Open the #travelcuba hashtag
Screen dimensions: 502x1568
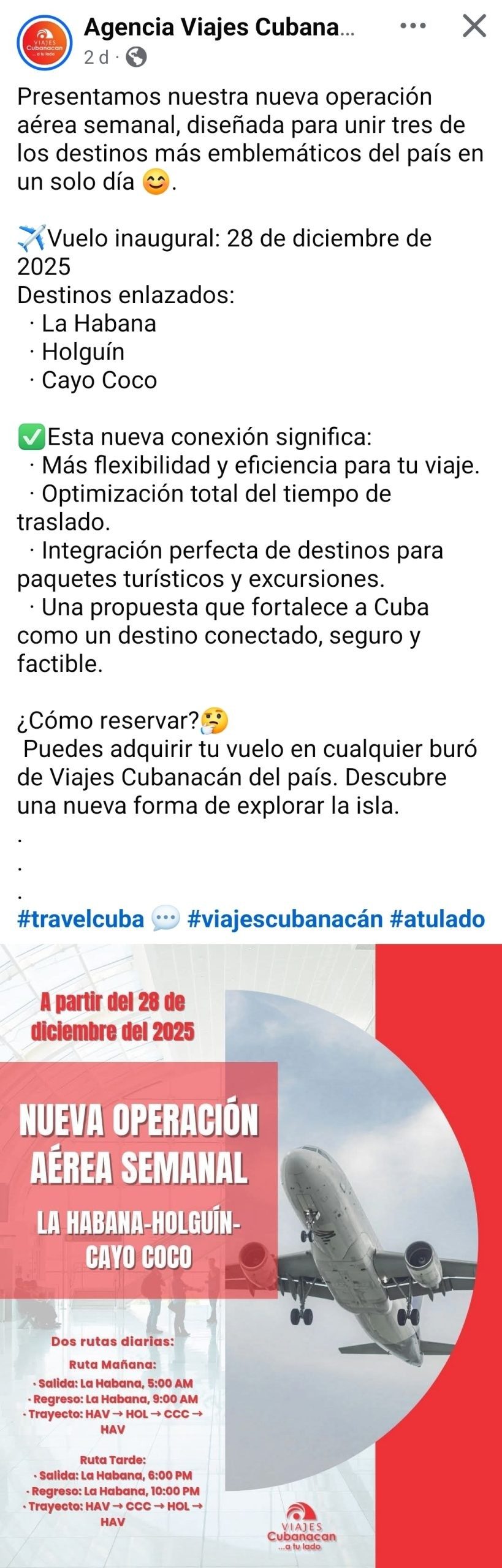click(x=80, y=919)
